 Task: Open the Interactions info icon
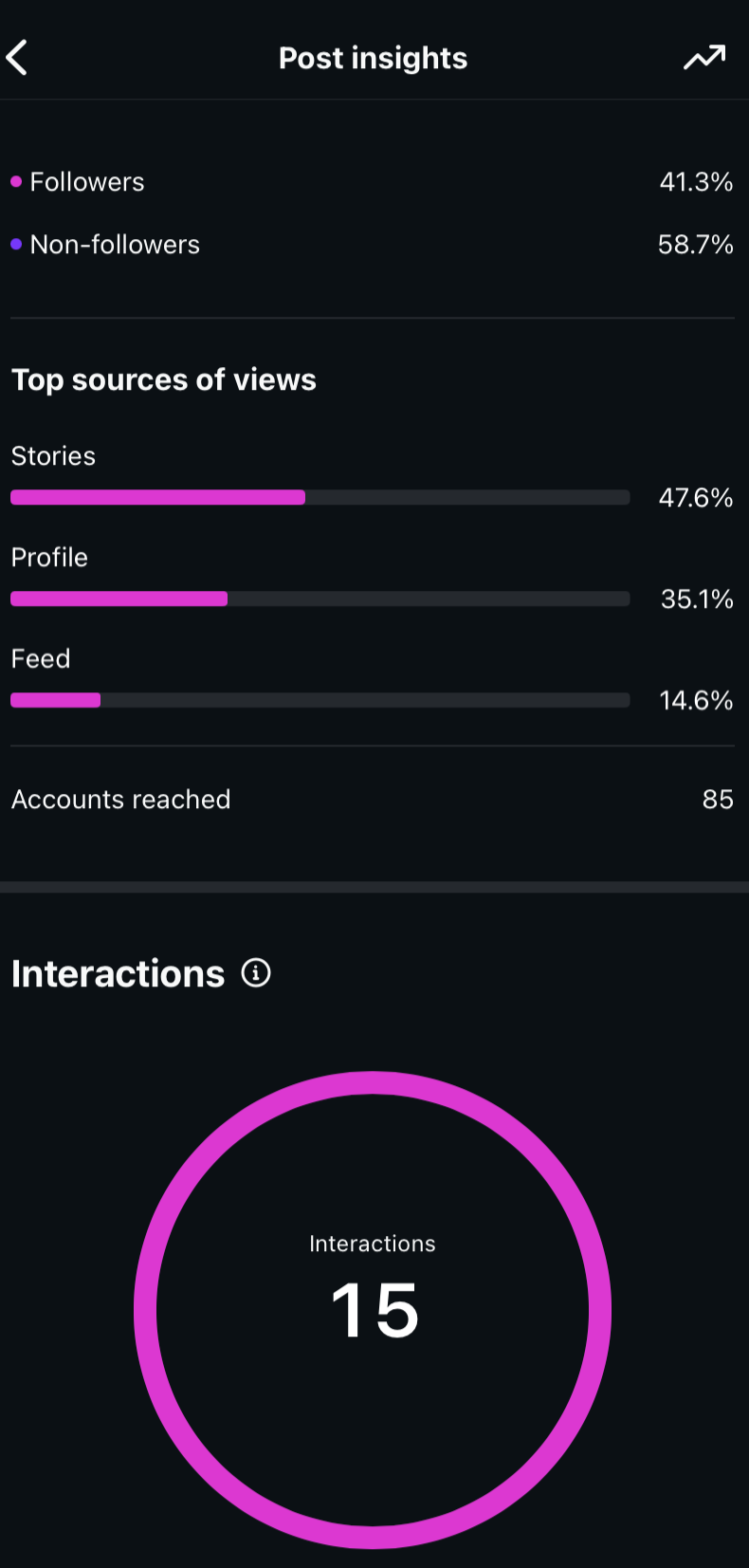click(x=256, y=973)
